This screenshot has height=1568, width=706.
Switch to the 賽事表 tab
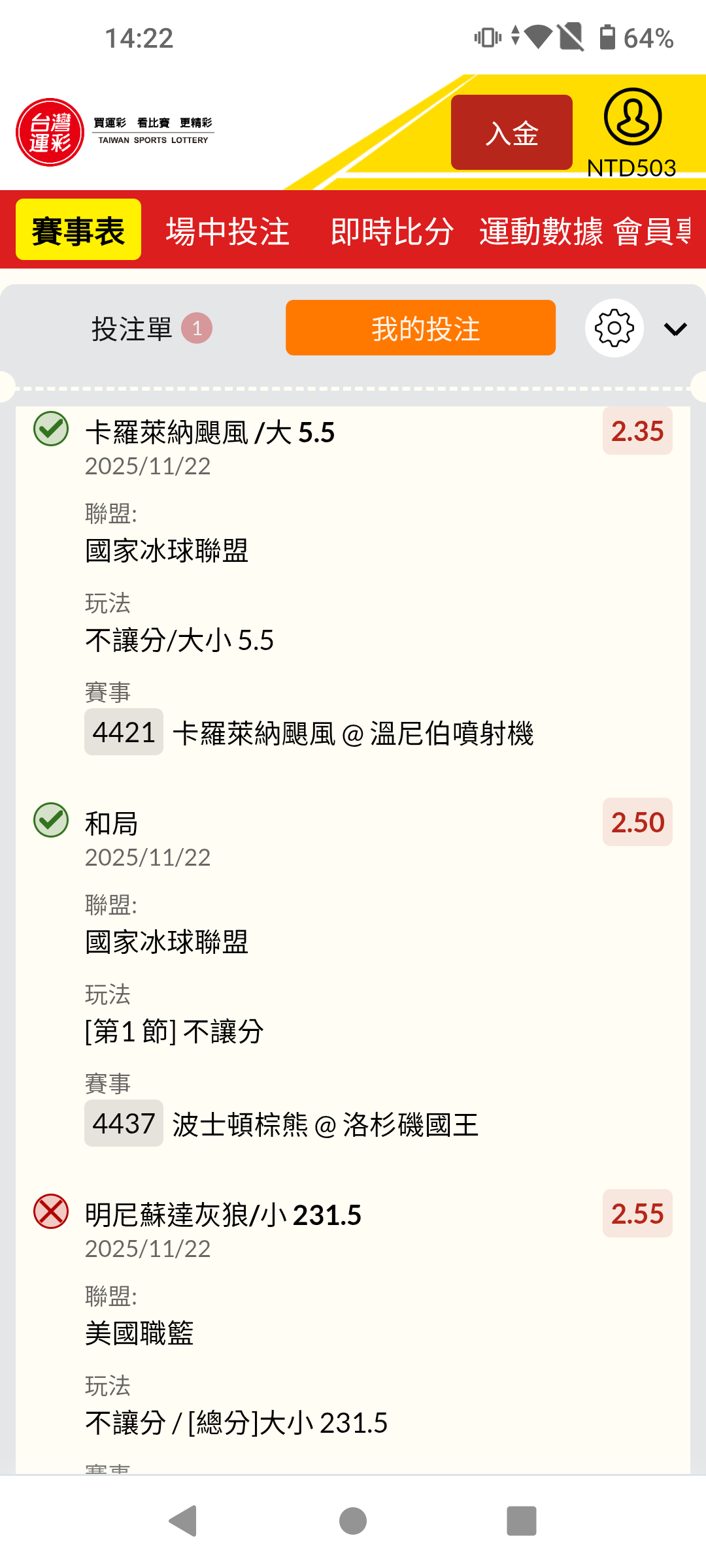click(x=78, y=230)
